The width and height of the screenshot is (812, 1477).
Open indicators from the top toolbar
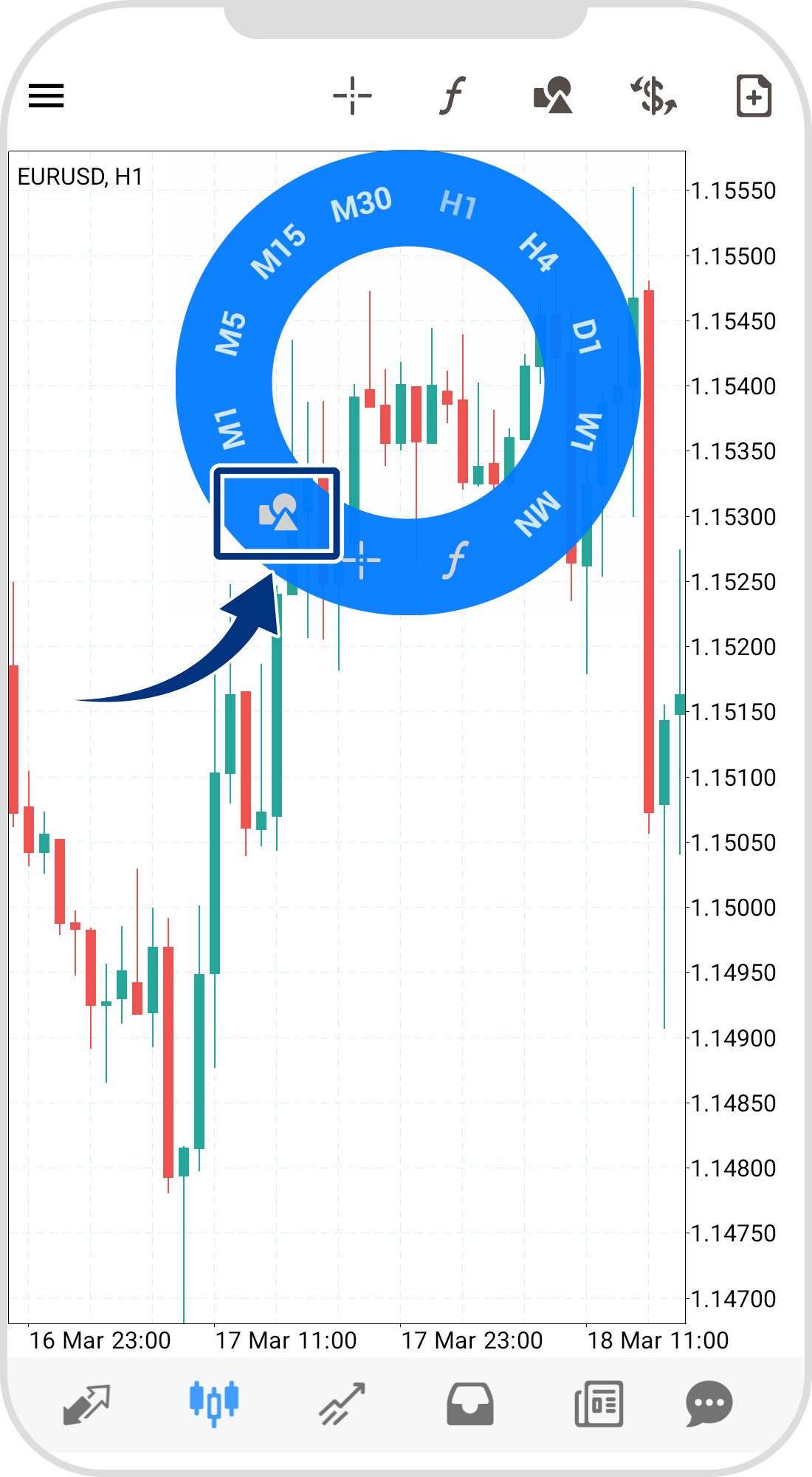453,96
